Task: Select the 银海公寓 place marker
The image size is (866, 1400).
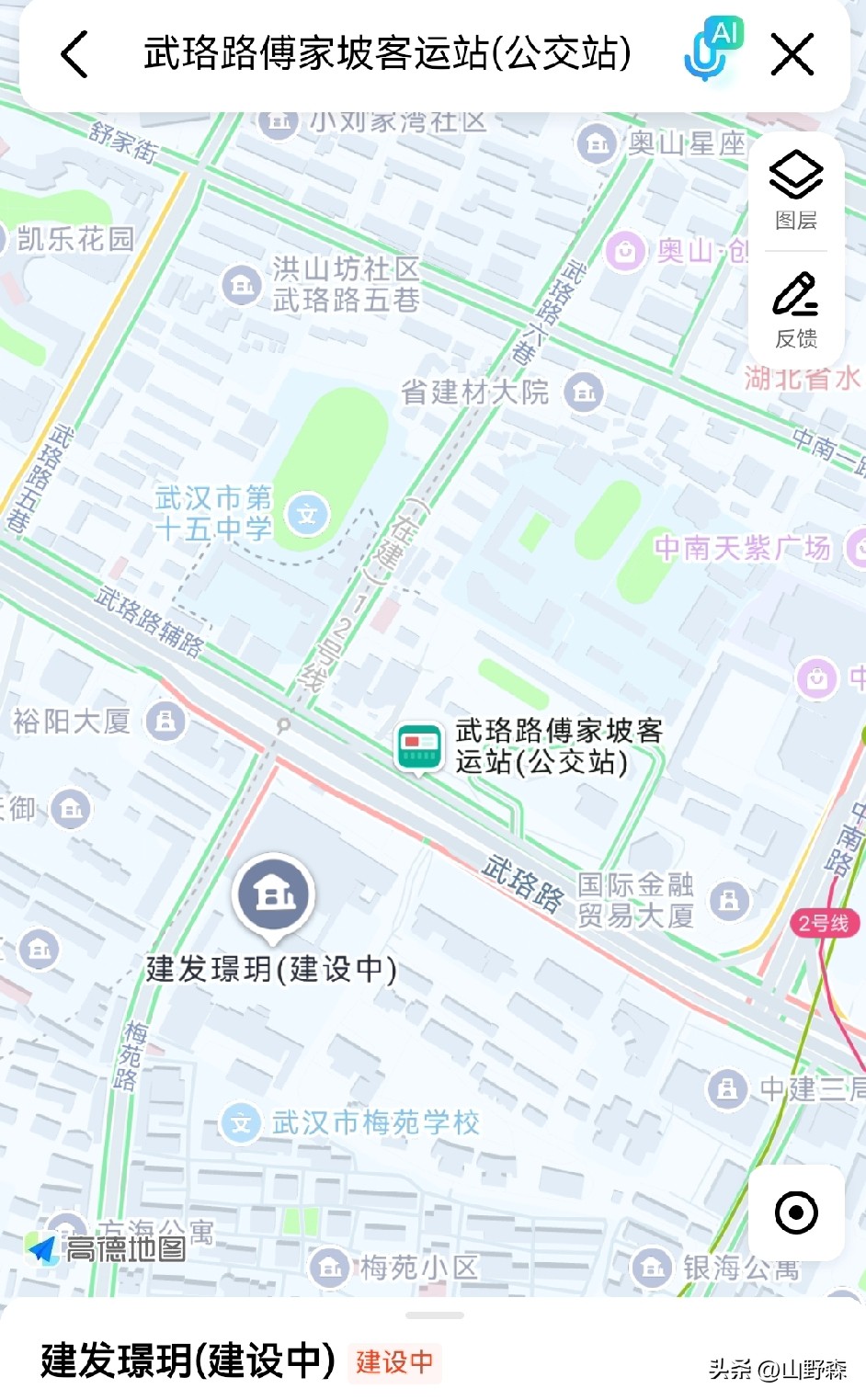Action: pos(653,1268)
